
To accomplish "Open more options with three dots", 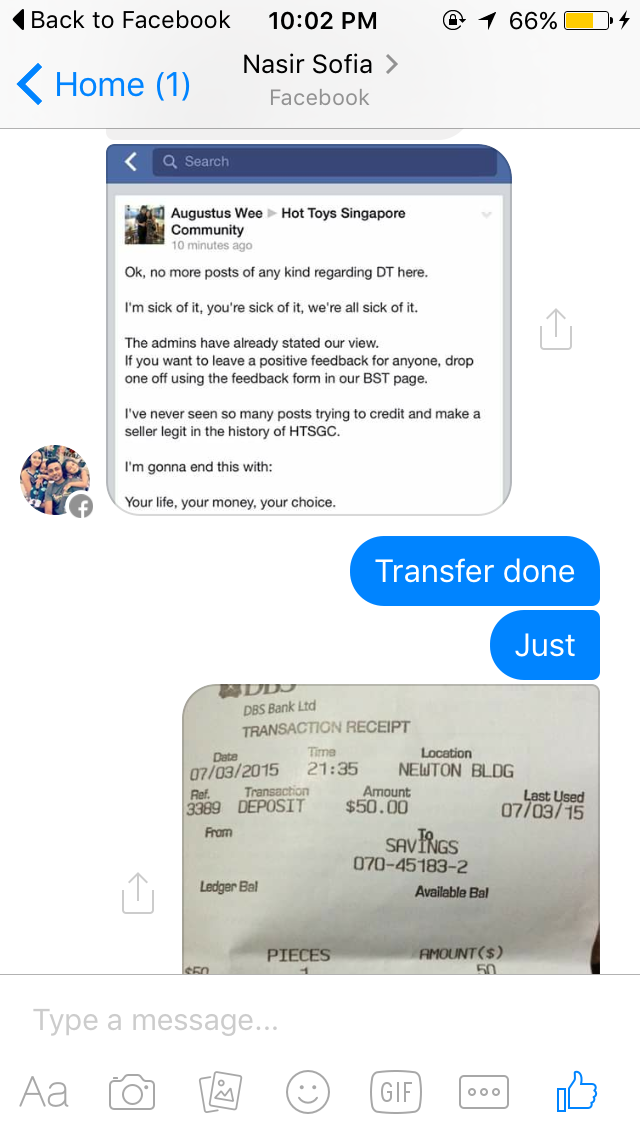I will pos(484,1092).
